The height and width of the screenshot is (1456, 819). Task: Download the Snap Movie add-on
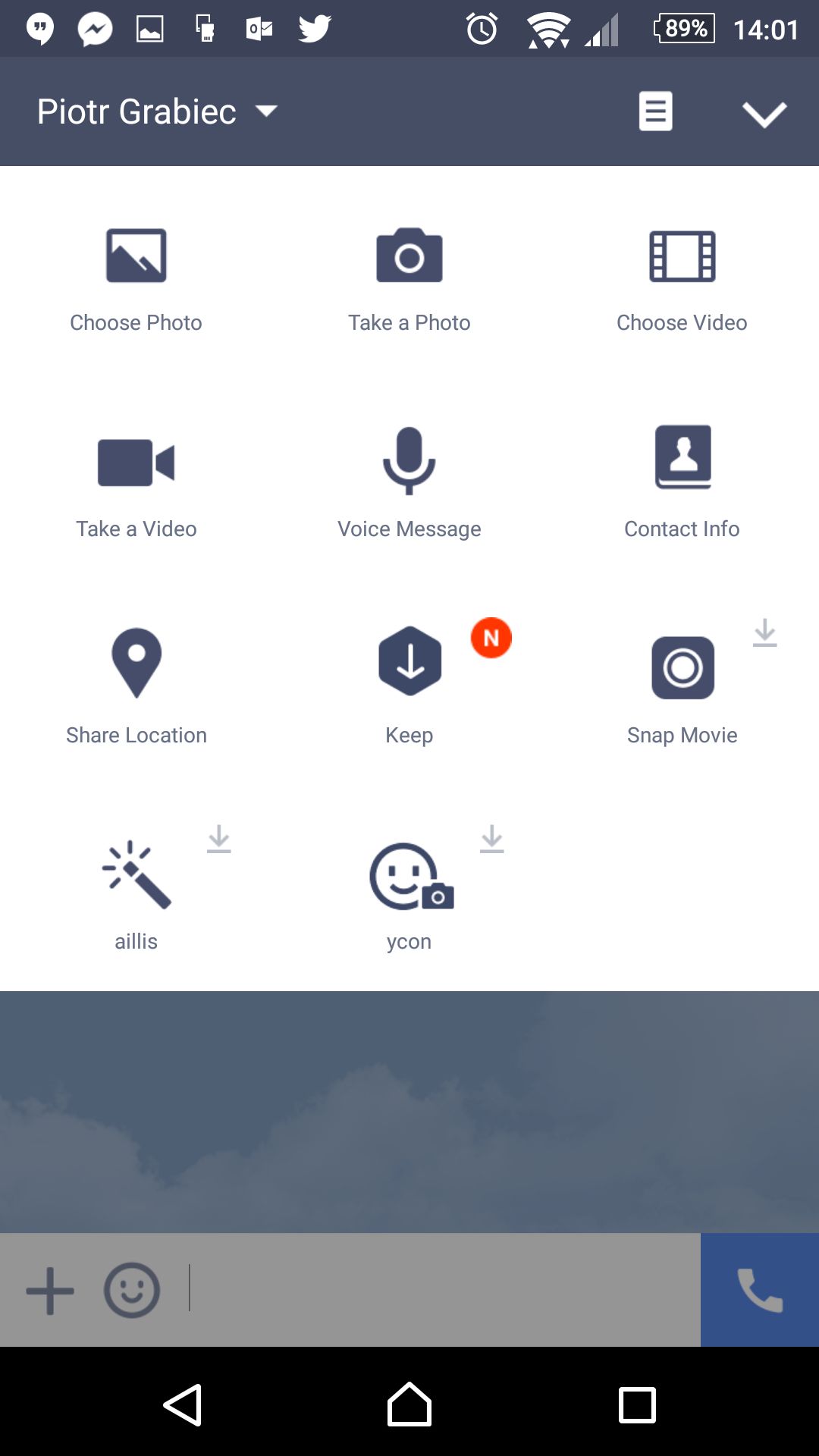tap(764, 632)
